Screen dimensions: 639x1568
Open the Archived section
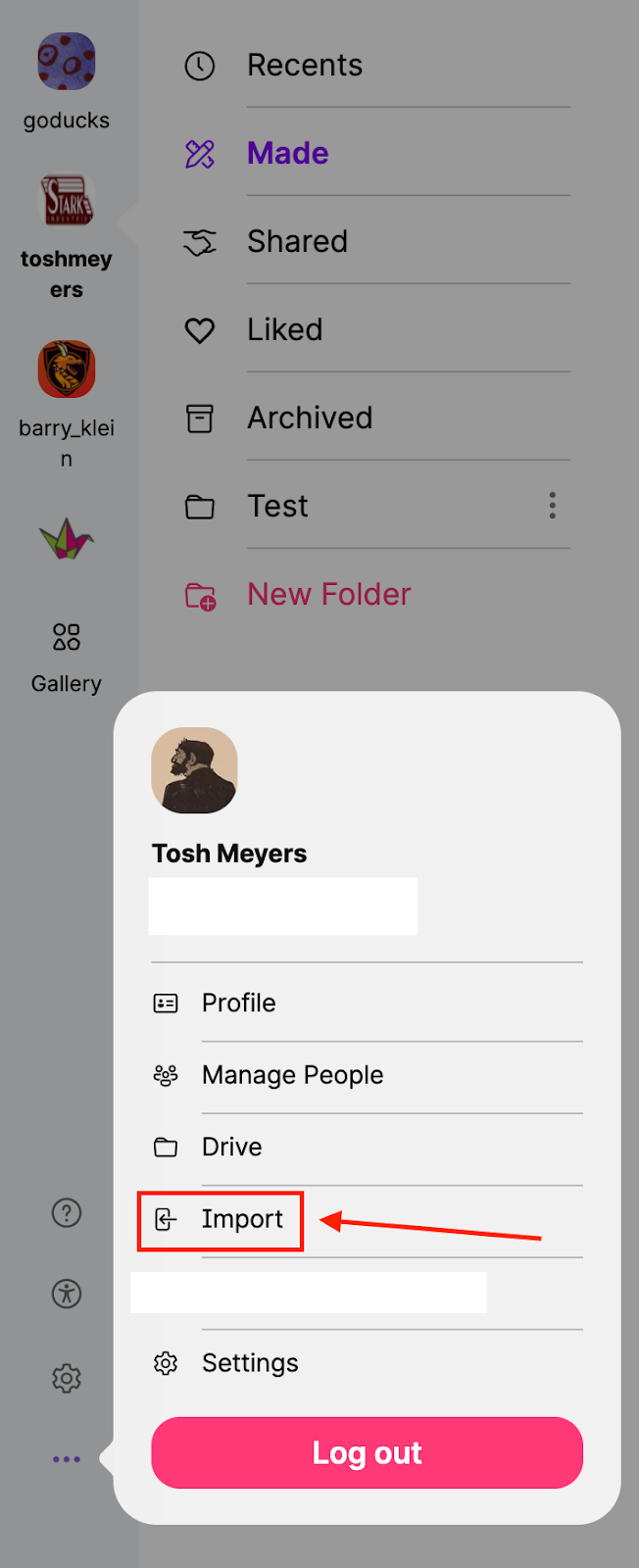coord(309,418)
